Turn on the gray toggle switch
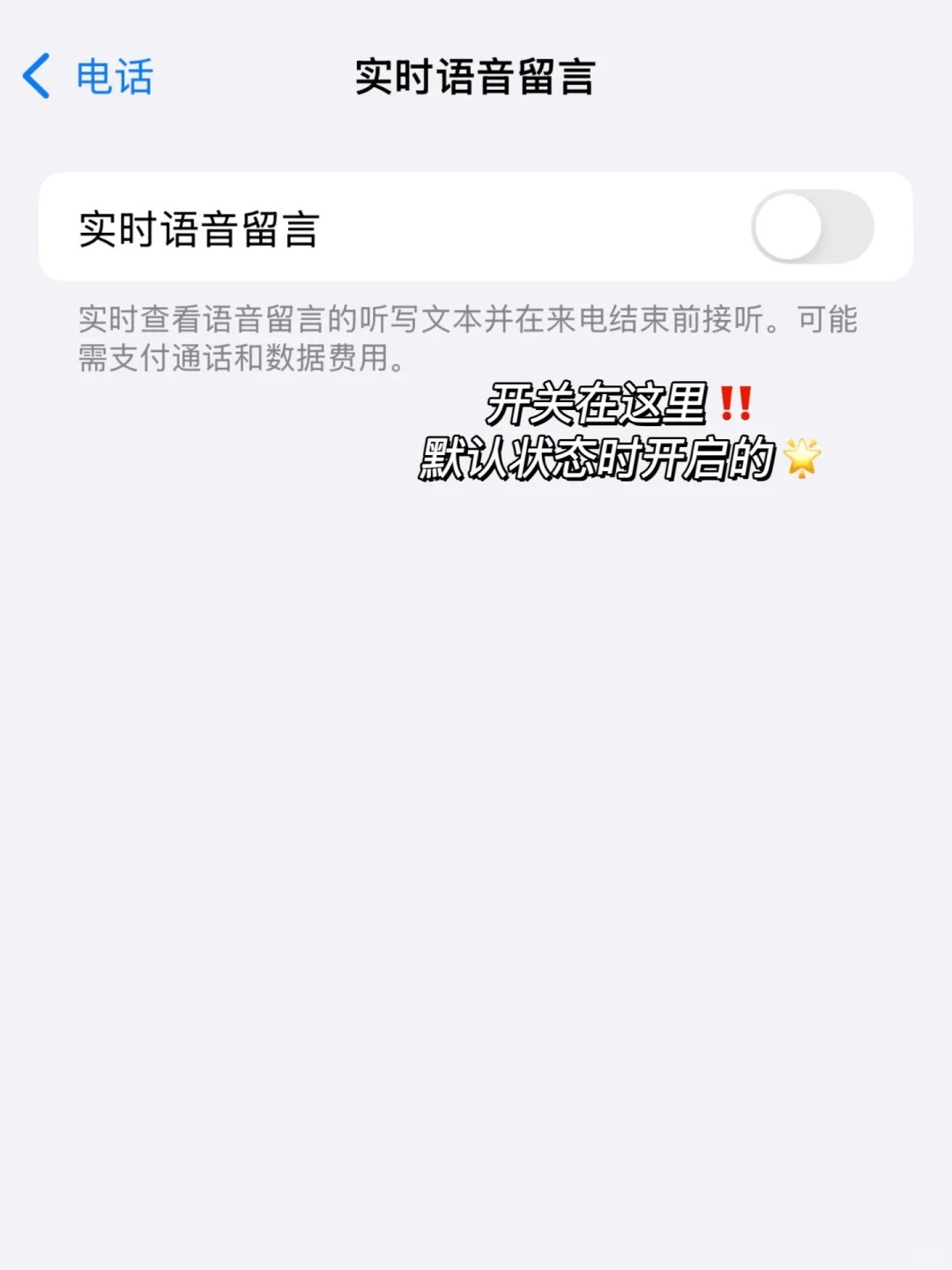The height and width of the screenshot is (1270, 952). (x=811, y=228)
